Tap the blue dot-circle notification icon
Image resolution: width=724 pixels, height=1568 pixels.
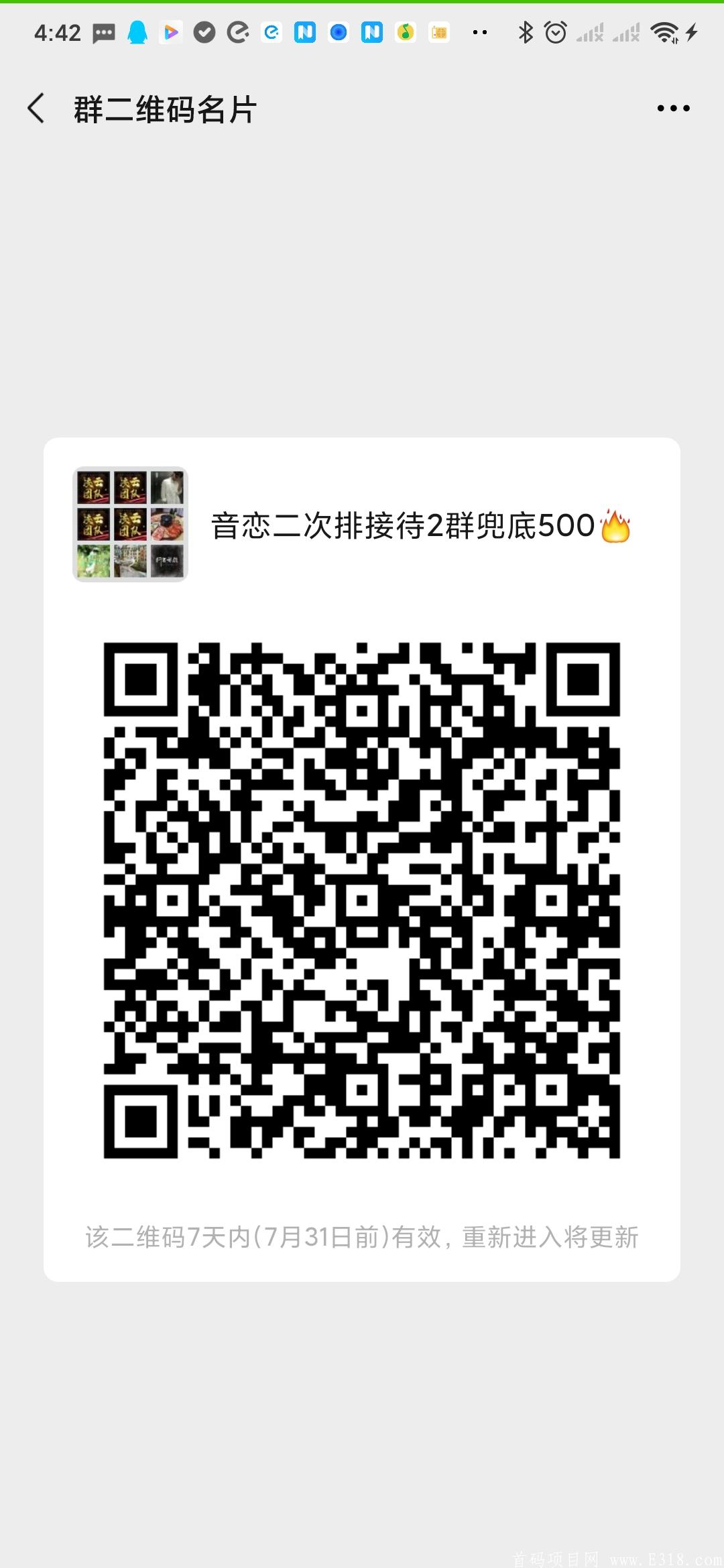coord(339,31)
